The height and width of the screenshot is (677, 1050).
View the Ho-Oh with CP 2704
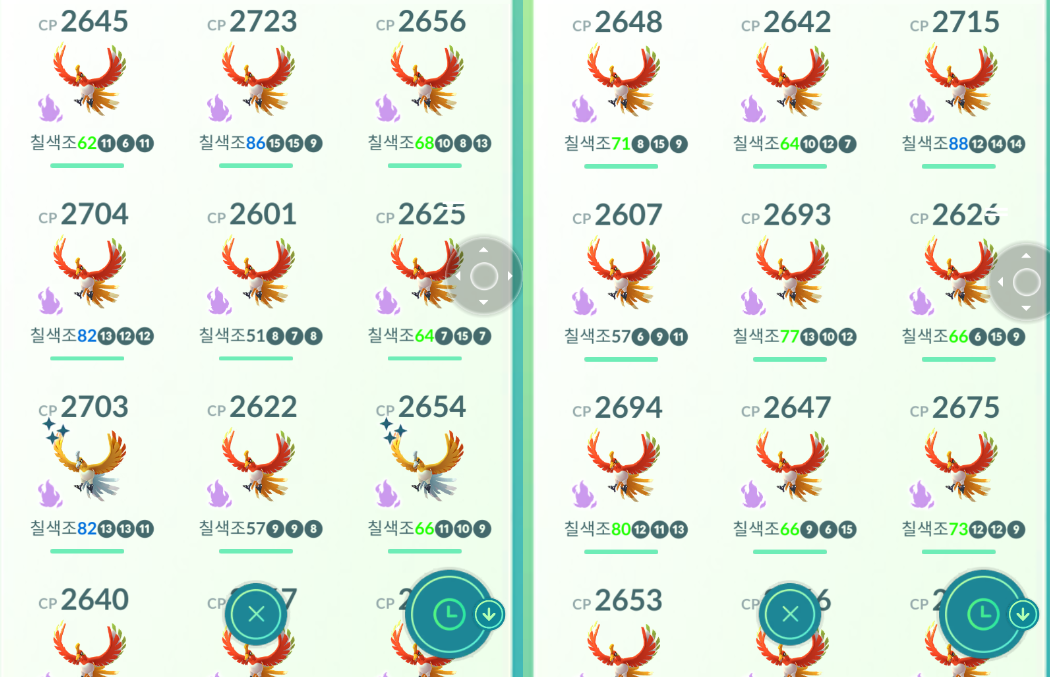[x=88, y=273]
